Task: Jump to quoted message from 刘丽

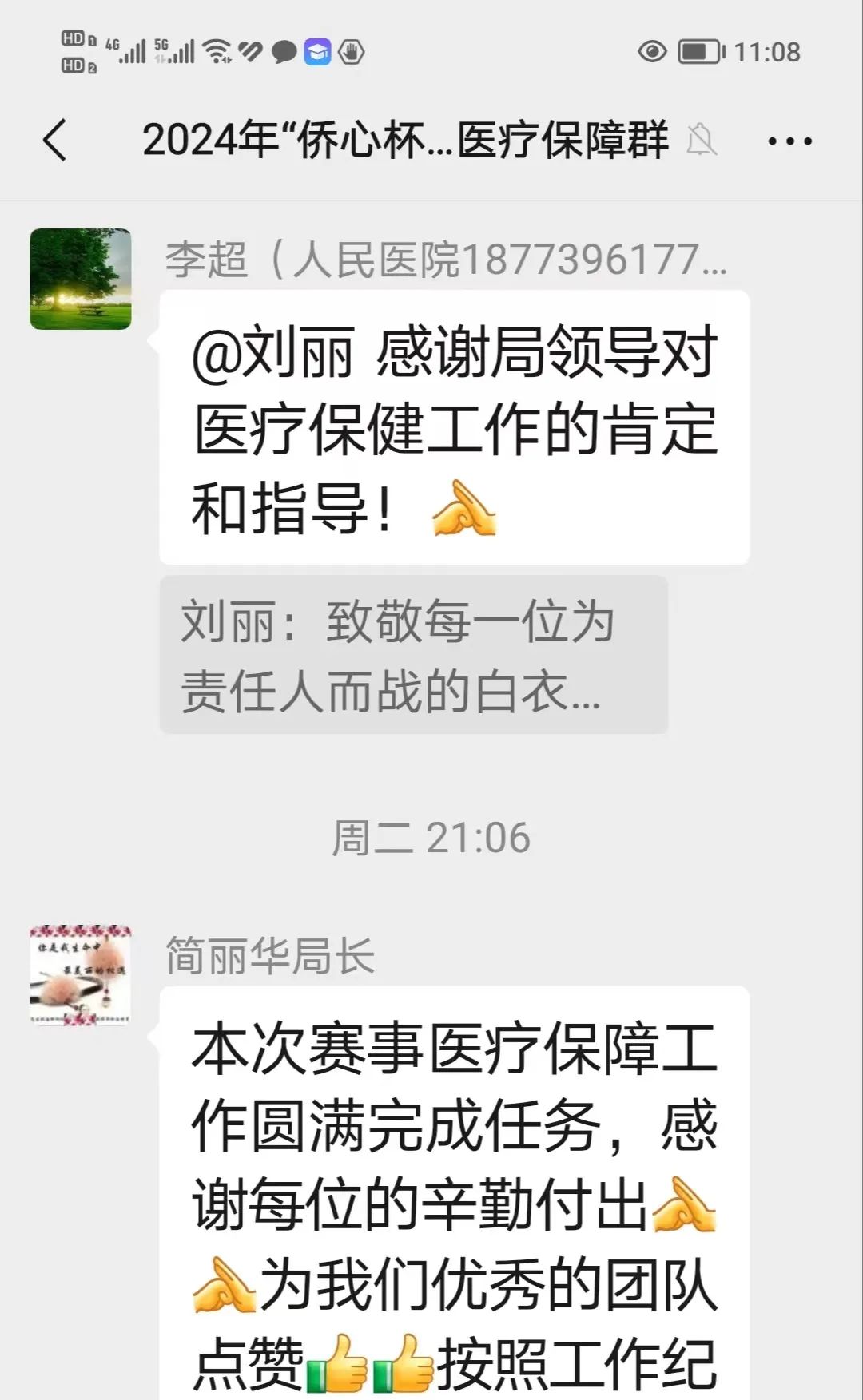Action: pyautogui.click(x=413, y=655)
